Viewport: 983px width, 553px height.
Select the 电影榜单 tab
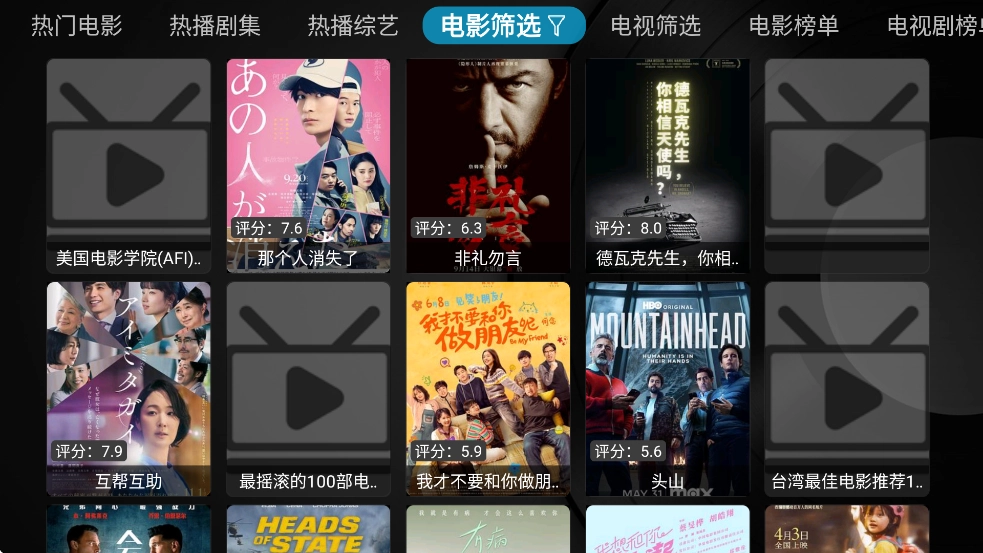point(794,25)
